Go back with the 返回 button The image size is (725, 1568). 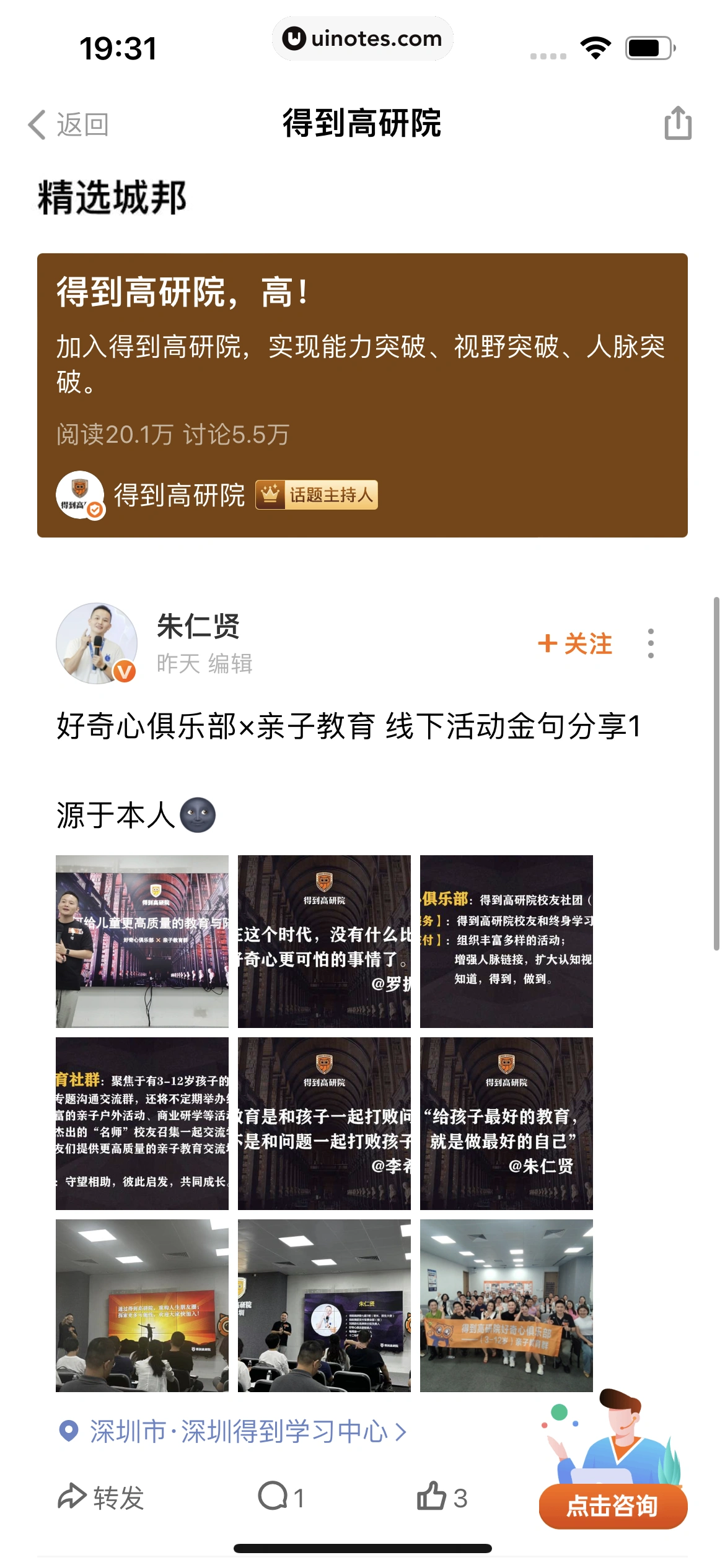coord(69,124)
